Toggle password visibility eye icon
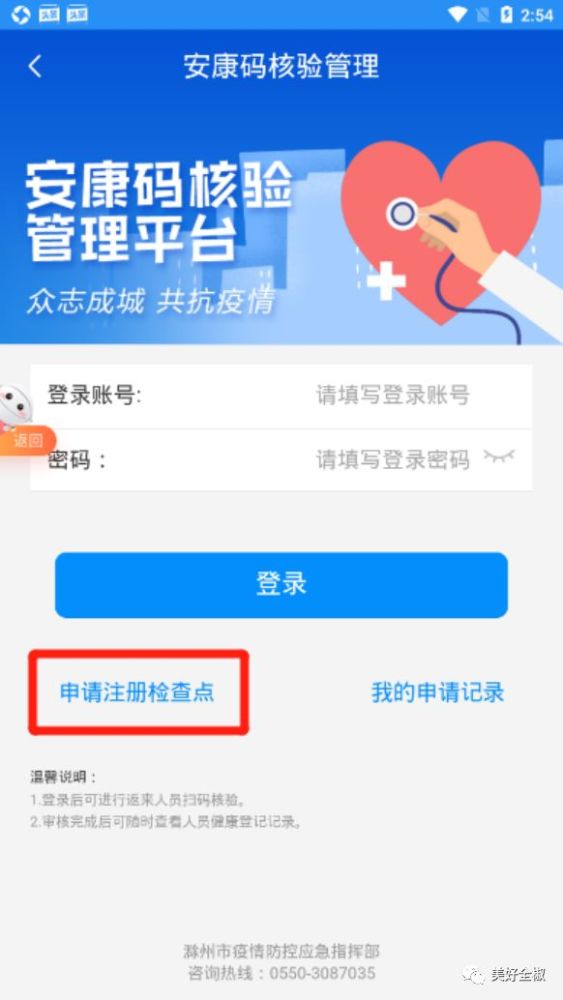The height and width of the screenshot is (1000, 563). point(499,457)
